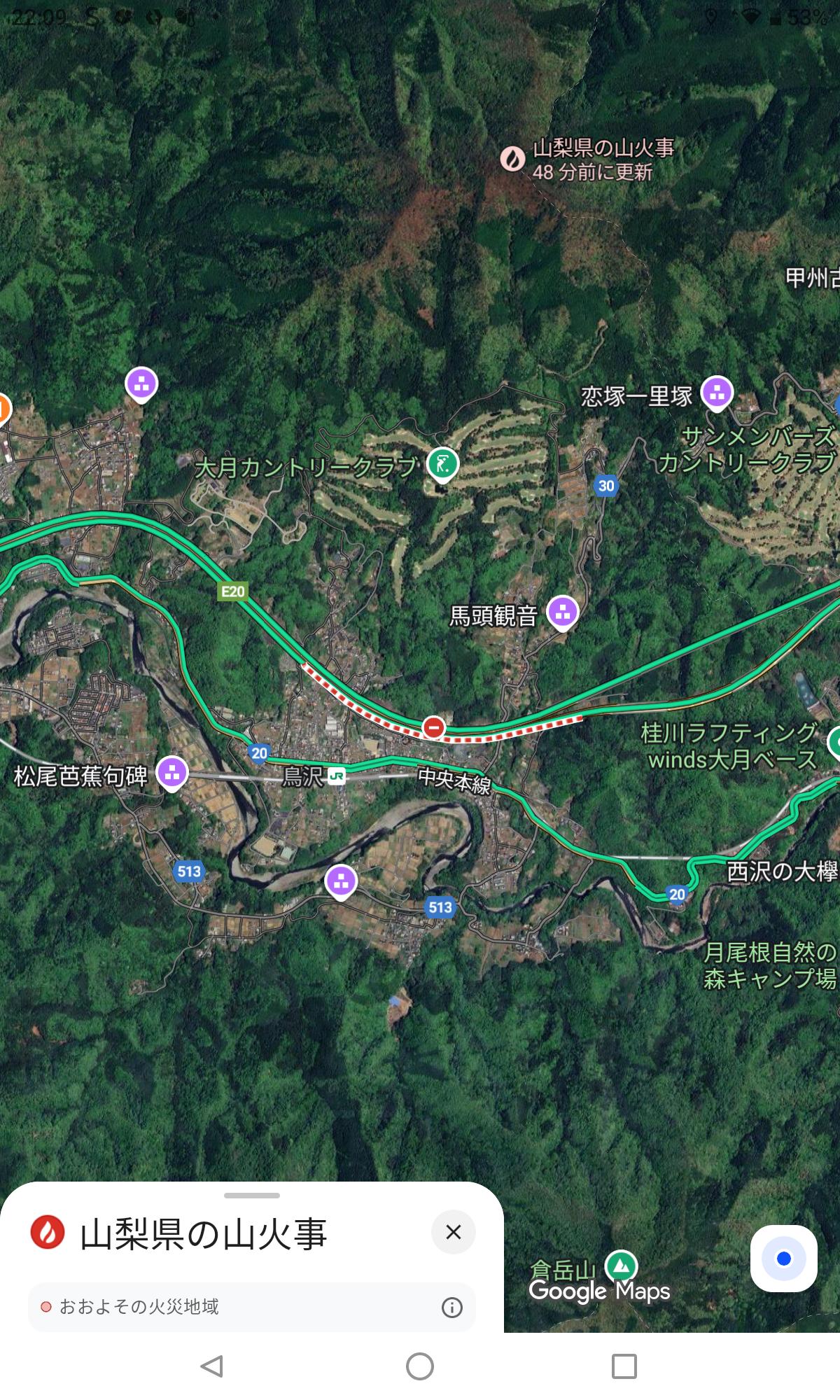Go back using system navigation
The width and height of the screenshot is (840, 1400).
click(211, 1366)
